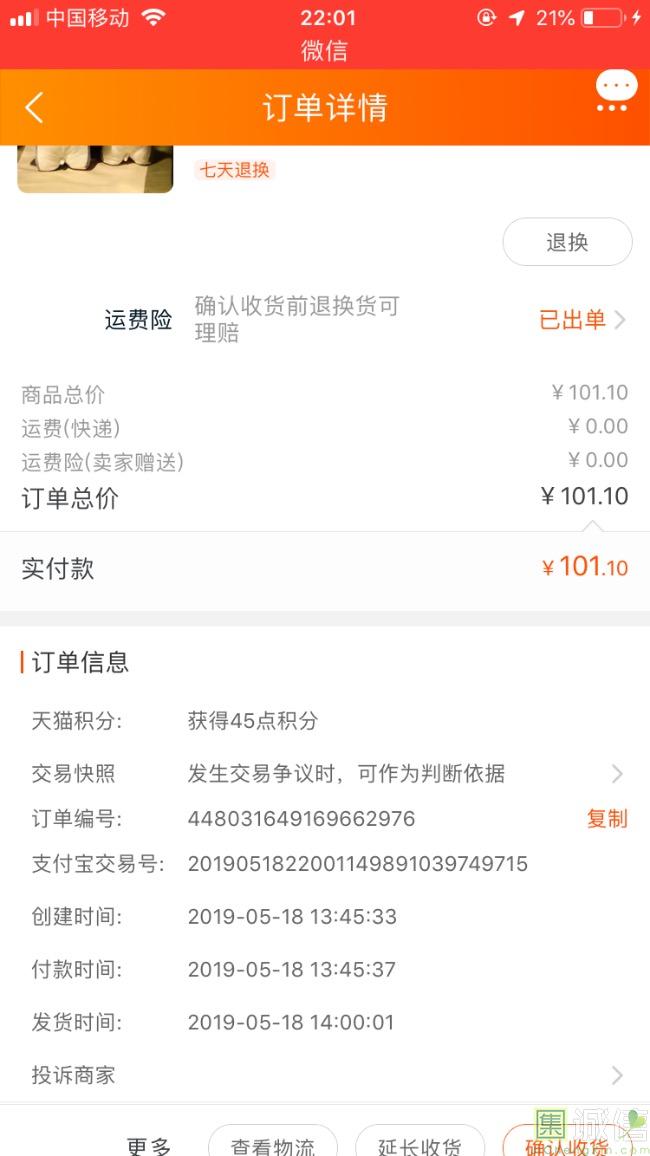
Task: Copy the order number with 复制
Action: [x=607, y=818]
